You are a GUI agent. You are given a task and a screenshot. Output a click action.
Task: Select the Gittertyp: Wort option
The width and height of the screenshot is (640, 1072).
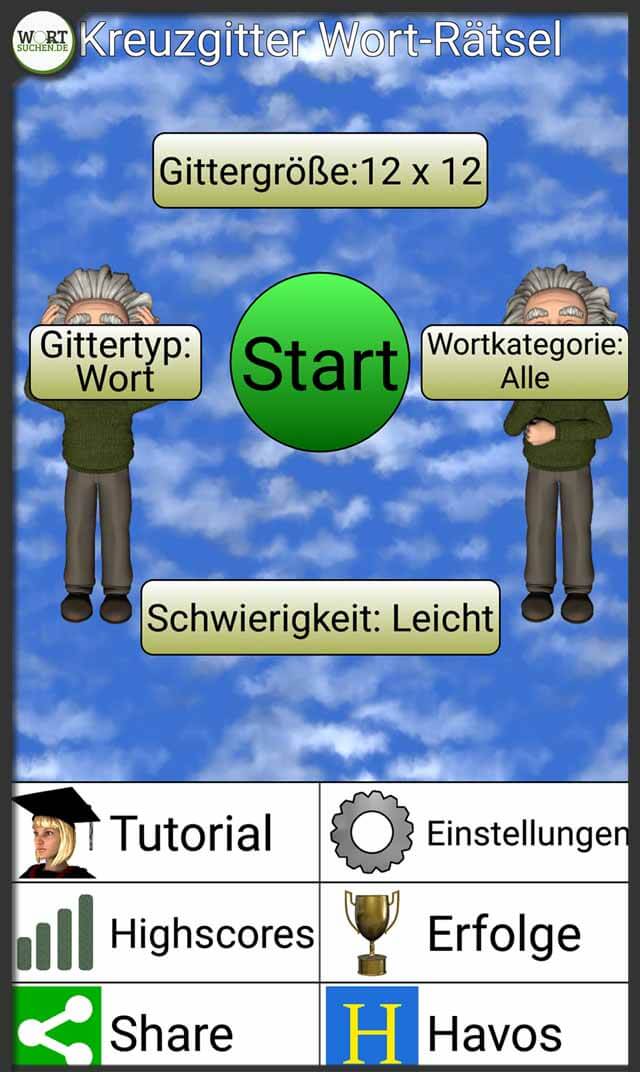(115, 362)
